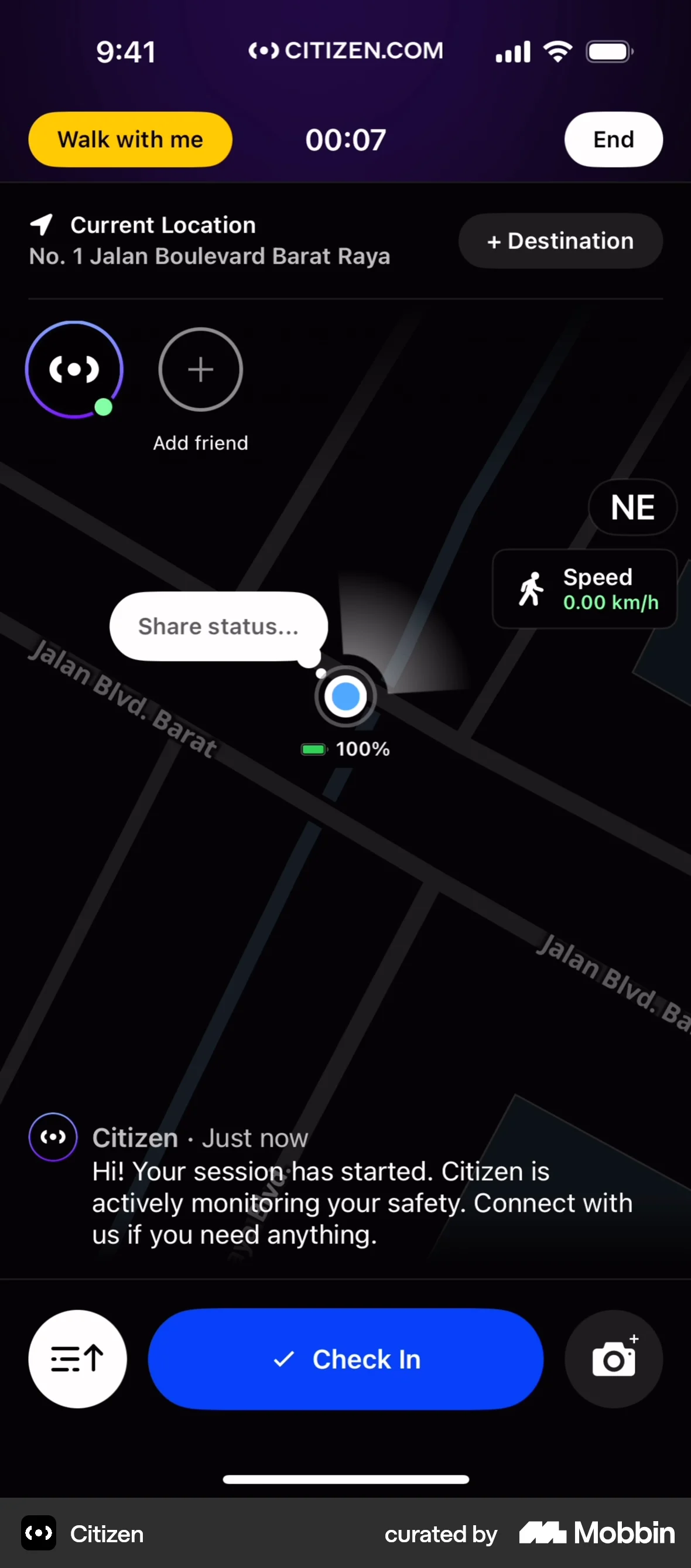Tap your Citizen avatar circle
The image size is (691, 1568).
click(x=74, y=370)
